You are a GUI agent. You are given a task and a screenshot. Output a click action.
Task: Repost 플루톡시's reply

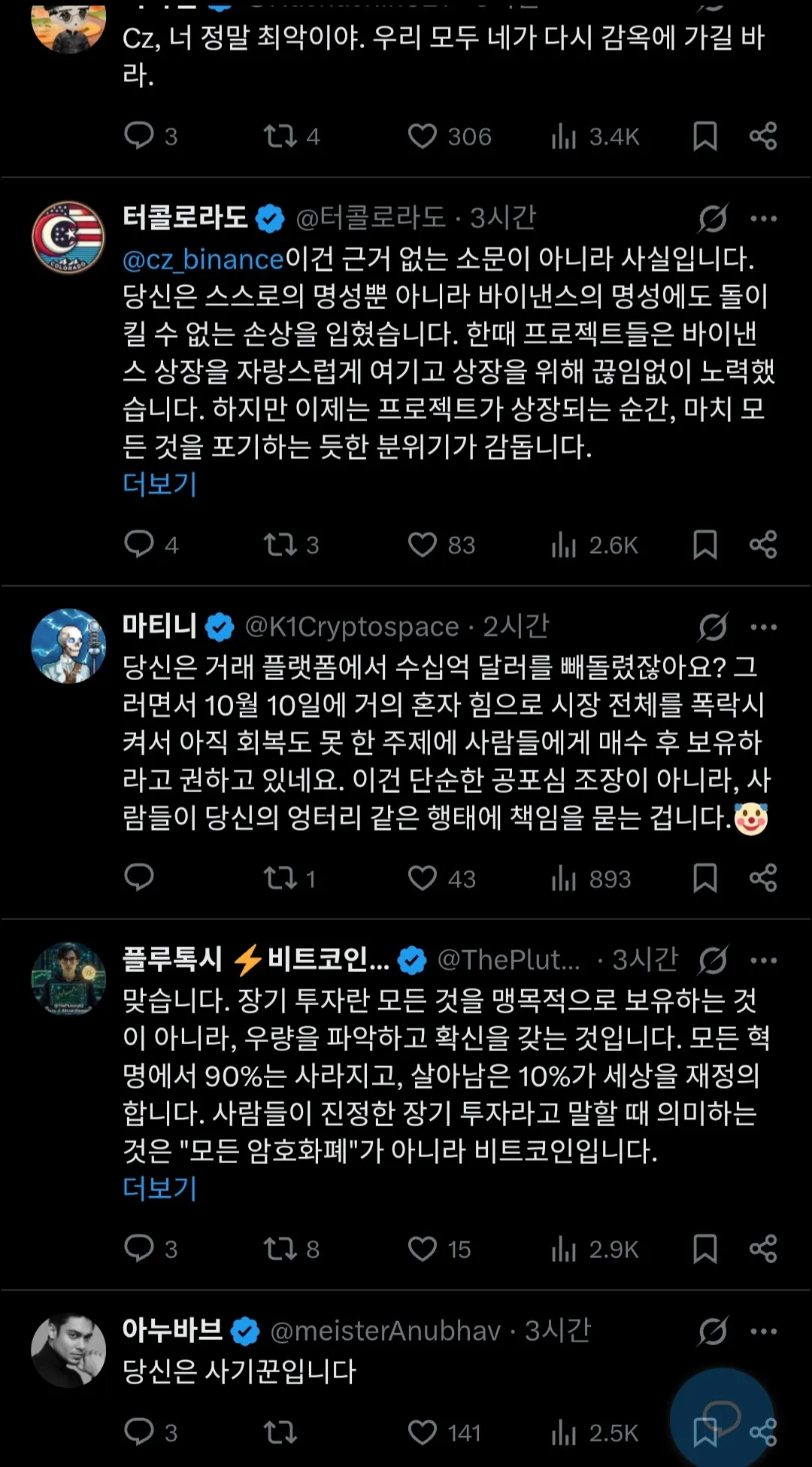point(280,1249)
